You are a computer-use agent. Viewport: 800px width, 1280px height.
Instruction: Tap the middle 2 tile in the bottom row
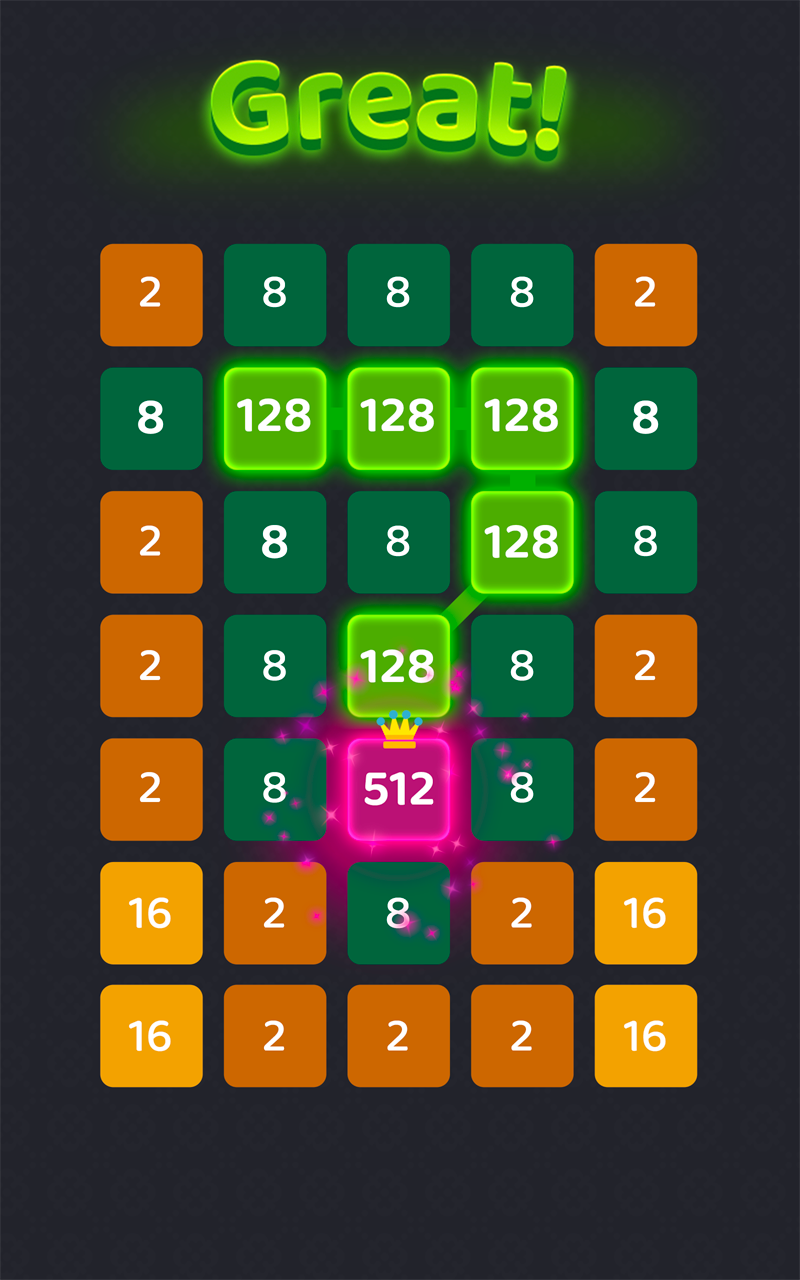[399, 1036]
